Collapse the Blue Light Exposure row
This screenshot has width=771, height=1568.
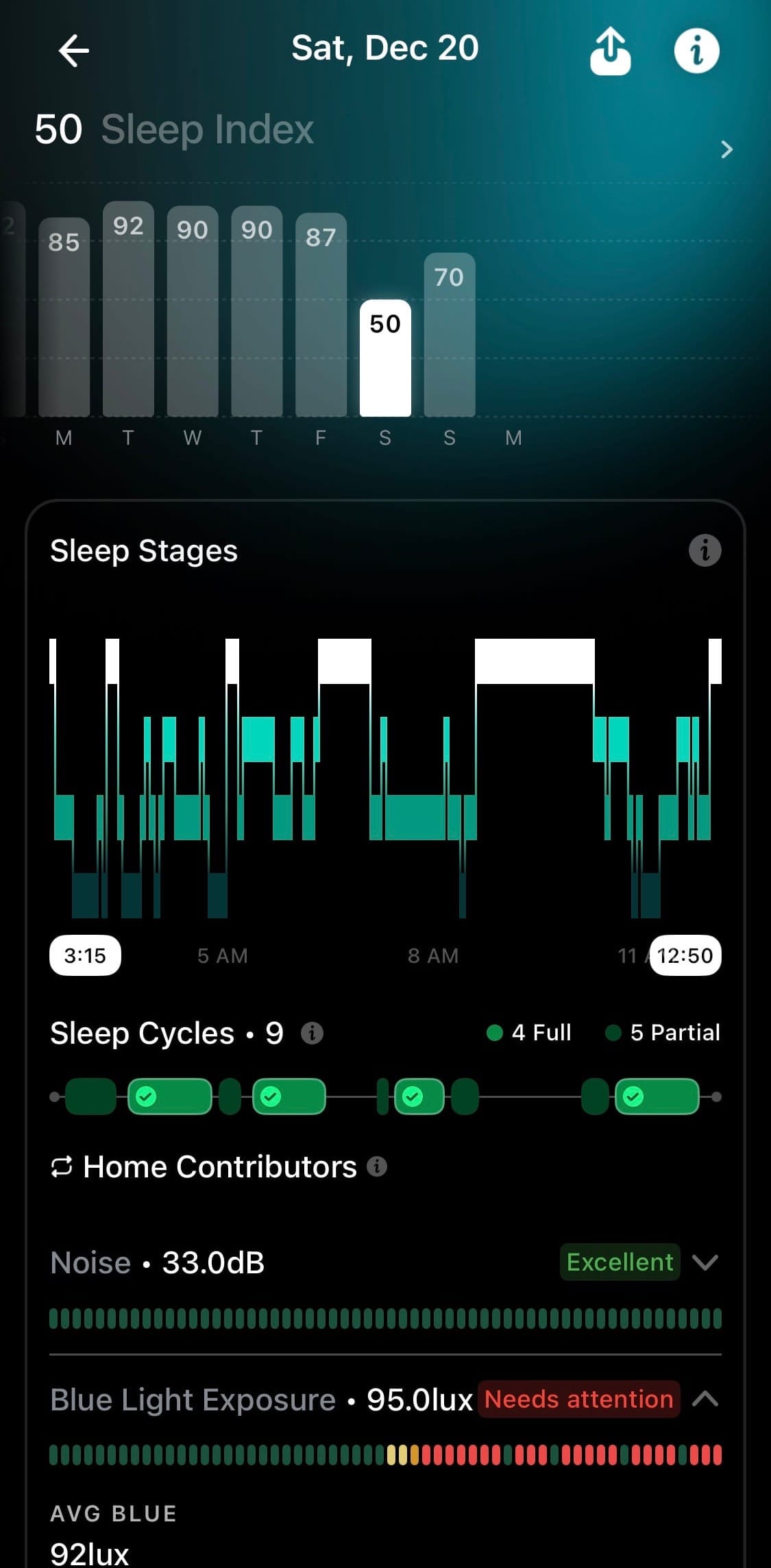705,1399
